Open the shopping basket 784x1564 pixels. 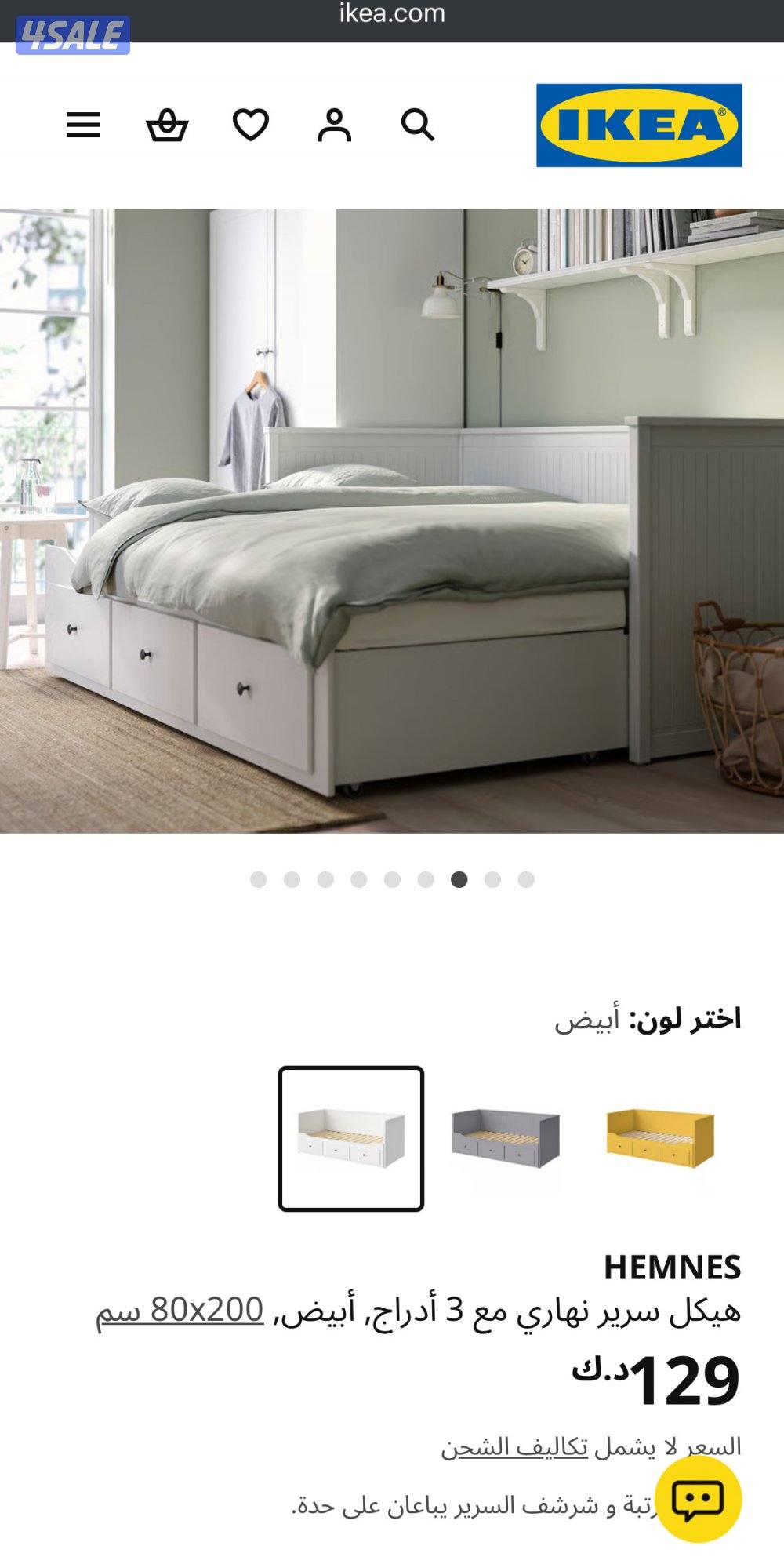169,124
